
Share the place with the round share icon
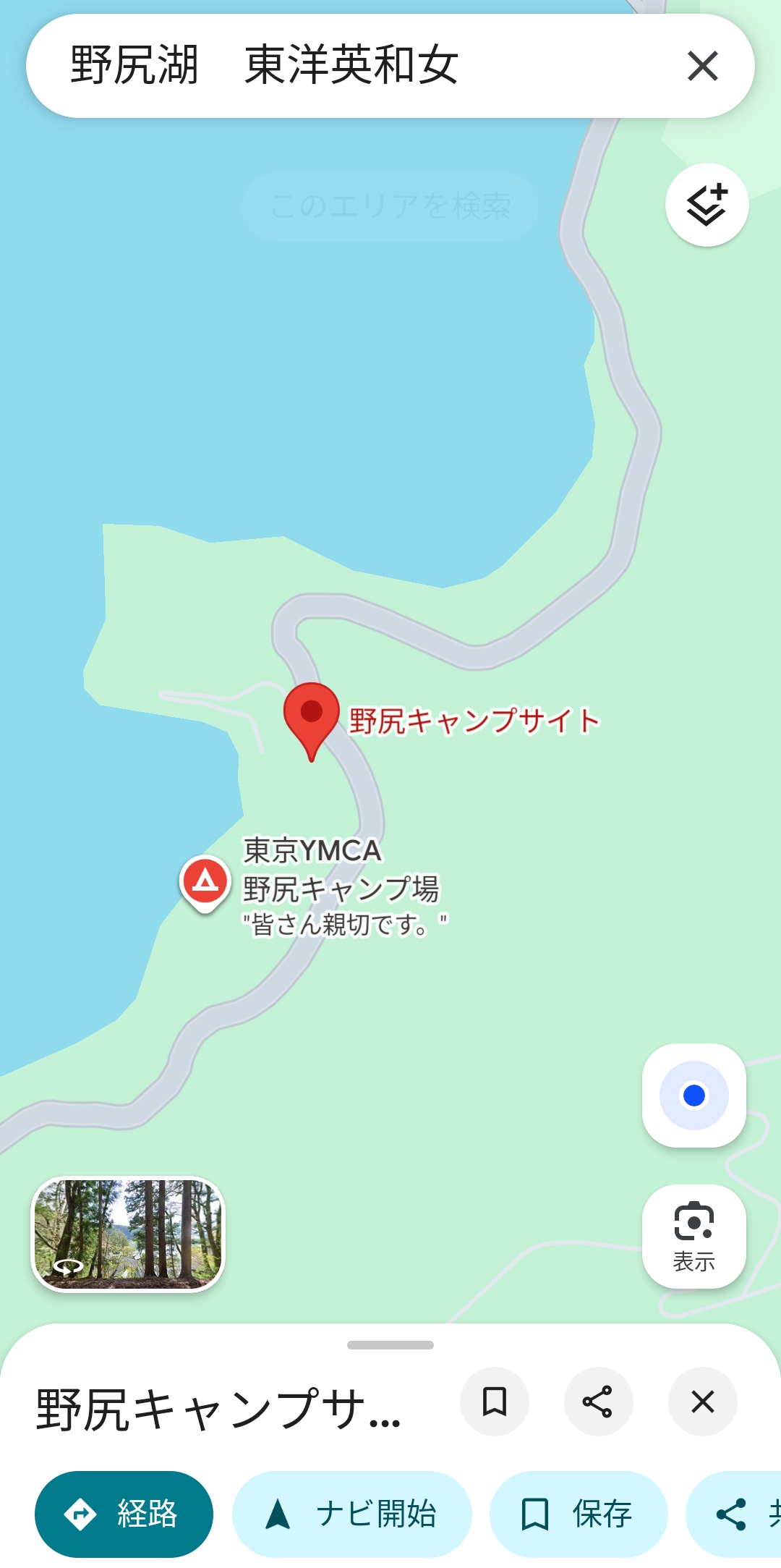tap(598, 1402)
